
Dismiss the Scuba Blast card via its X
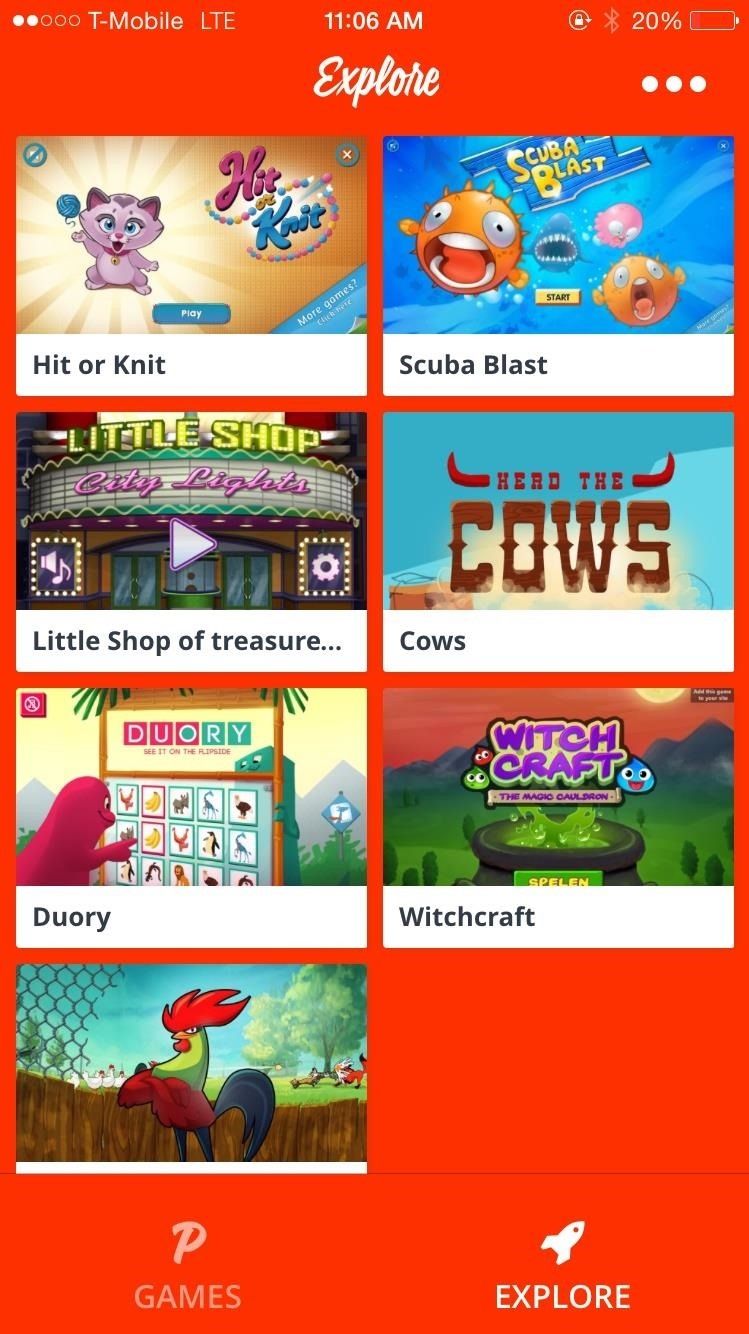pyautogui.click(x=725, y=144)
